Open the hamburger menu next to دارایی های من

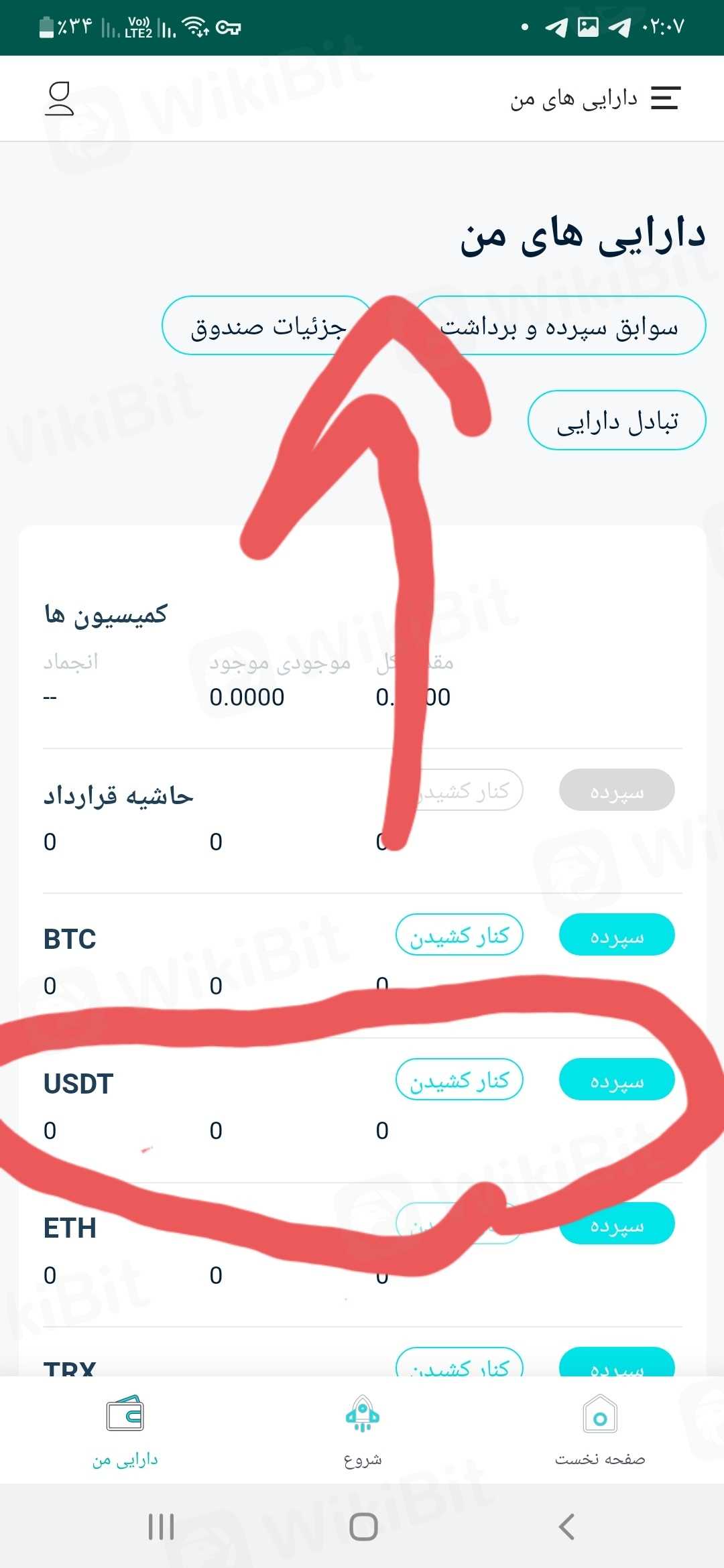[x=665, y=99]
